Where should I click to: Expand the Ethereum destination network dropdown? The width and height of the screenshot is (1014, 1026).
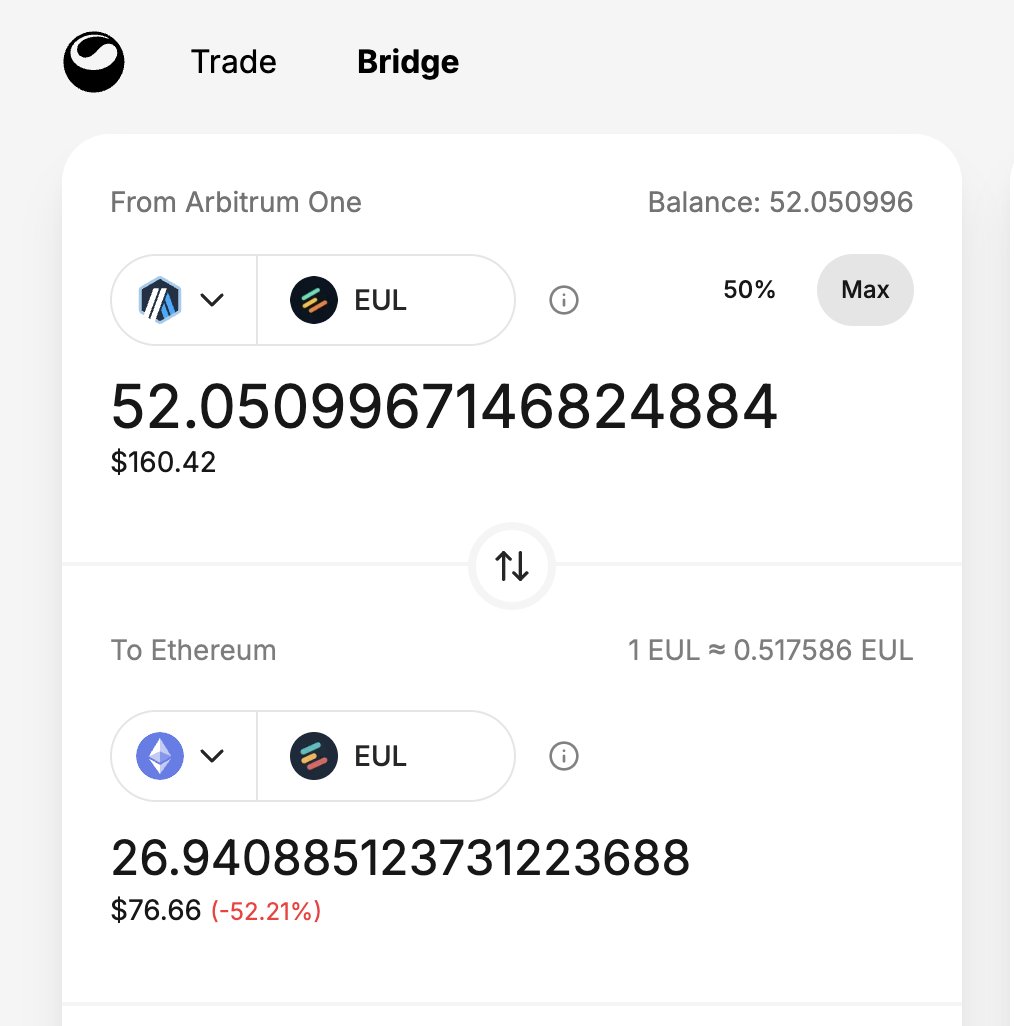pos(184,756)
